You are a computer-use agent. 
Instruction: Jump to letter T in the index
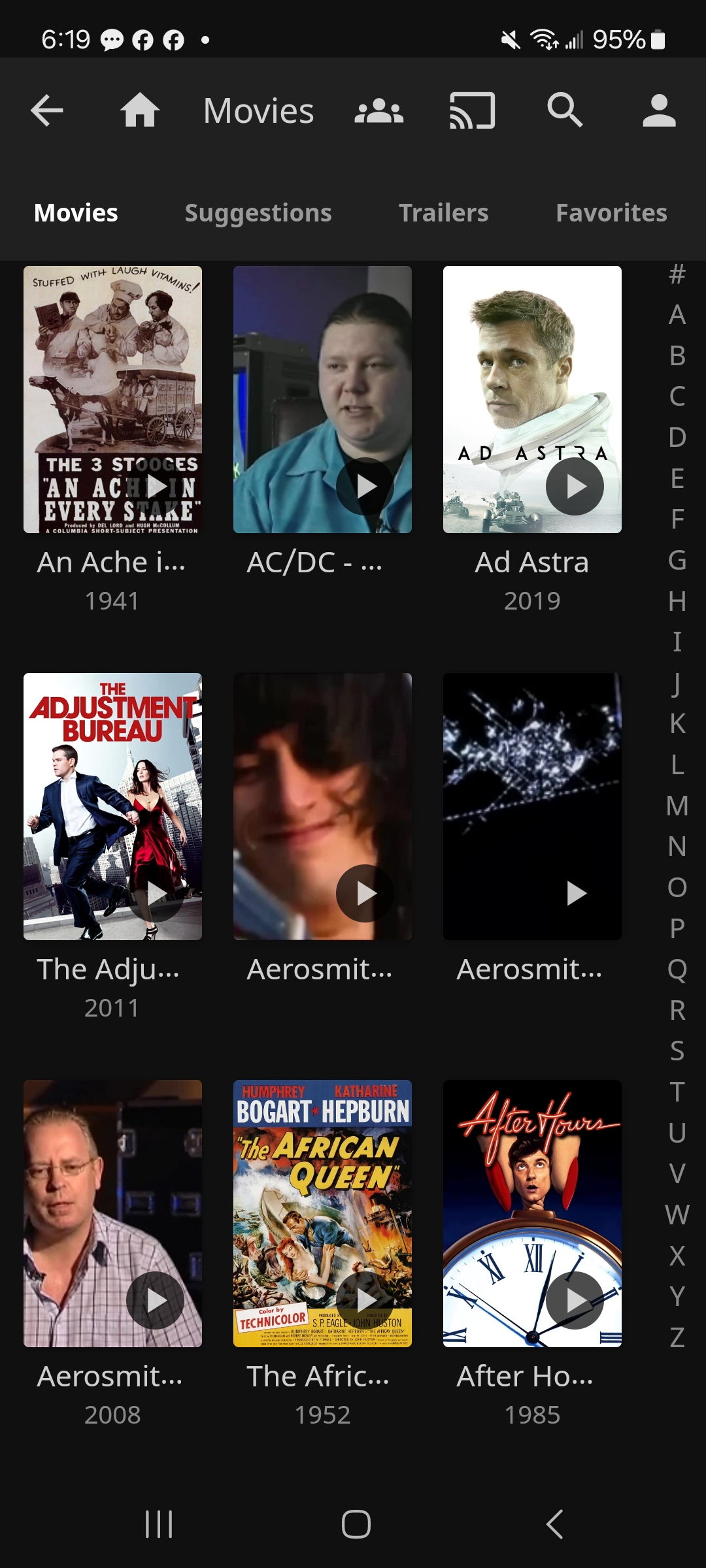pyautogui.click(x=677, y=1092)
